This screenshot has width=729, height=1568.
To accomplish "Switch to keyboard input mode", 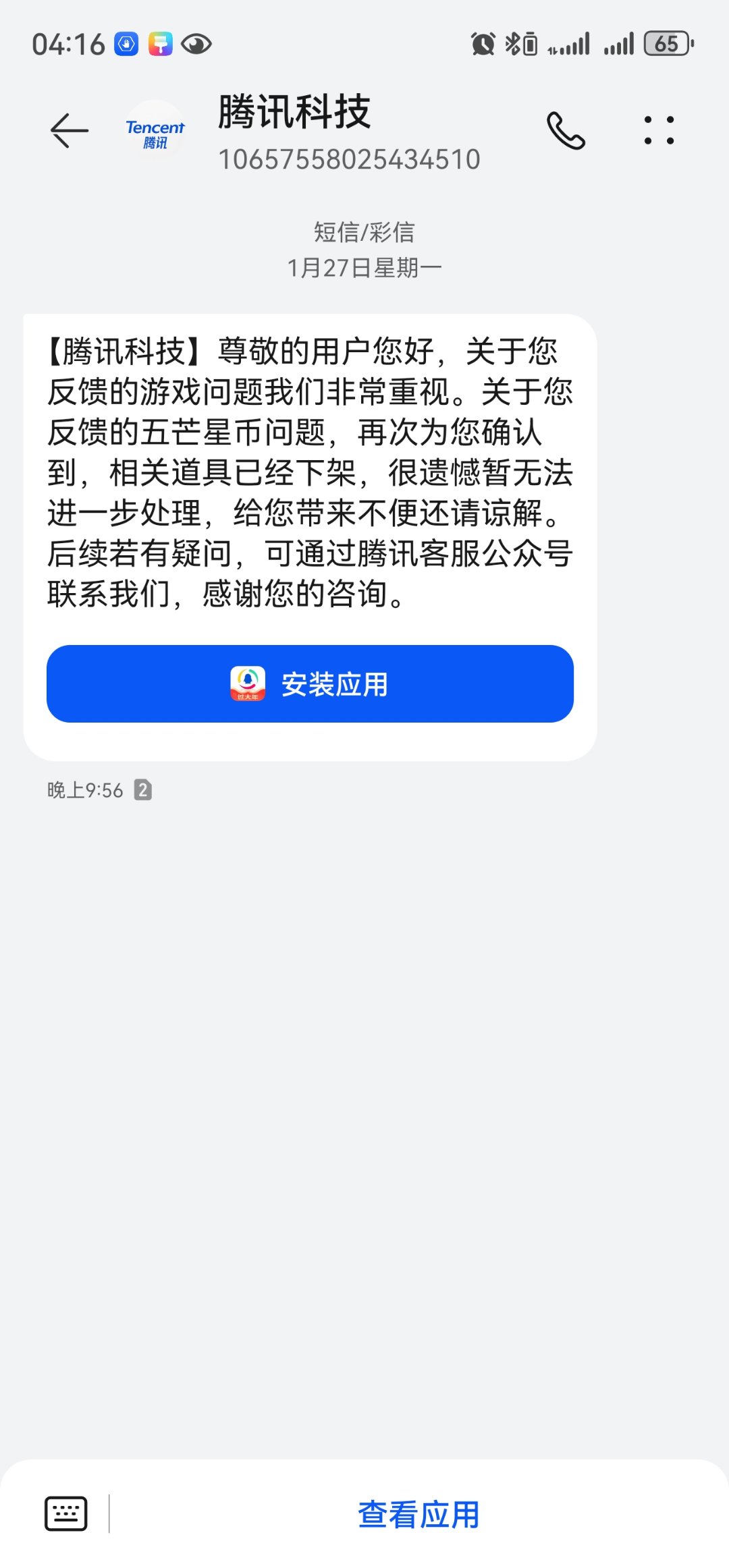I will point(66,1513).
